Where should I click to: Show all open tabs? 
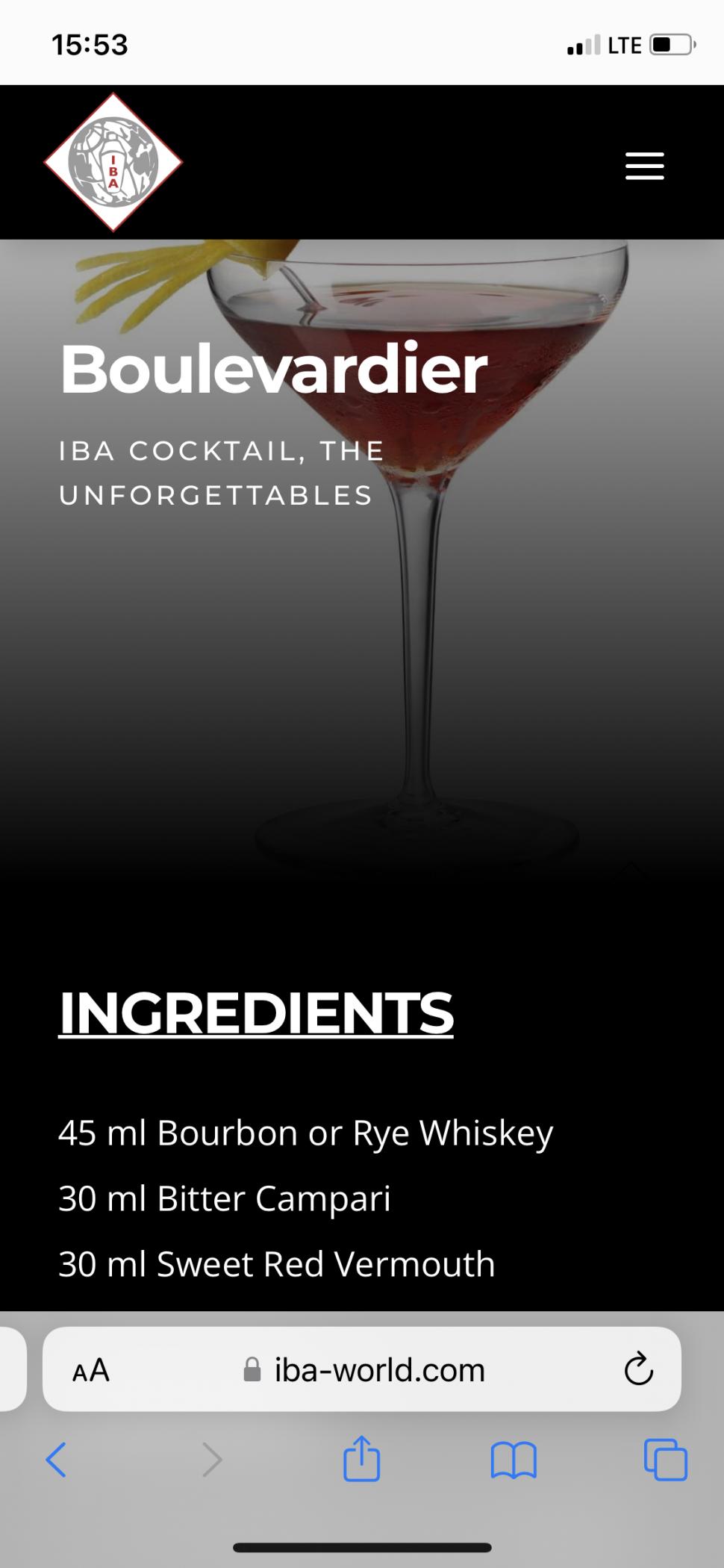665,1460
